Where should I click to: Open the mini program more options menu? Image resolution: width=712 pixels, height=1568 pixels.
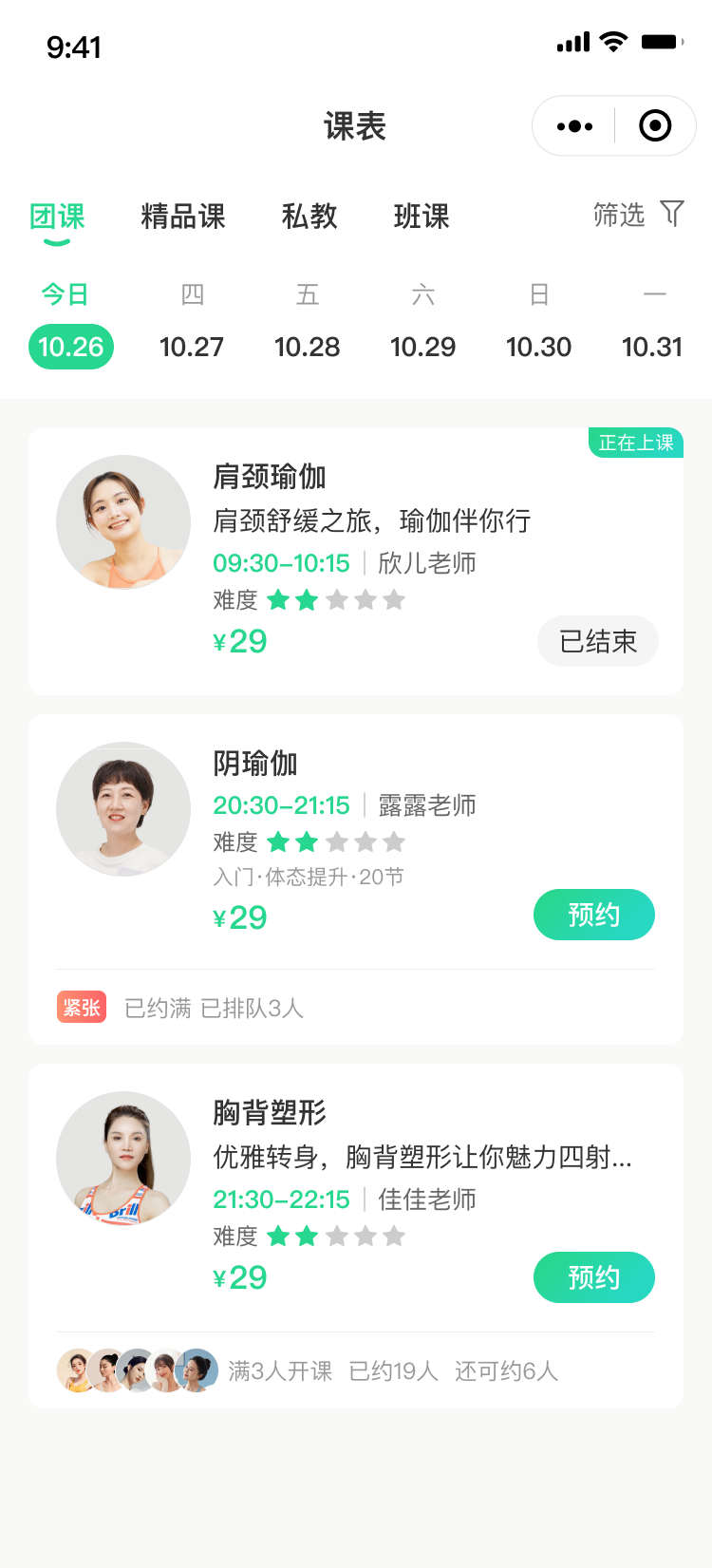[574, 126]
